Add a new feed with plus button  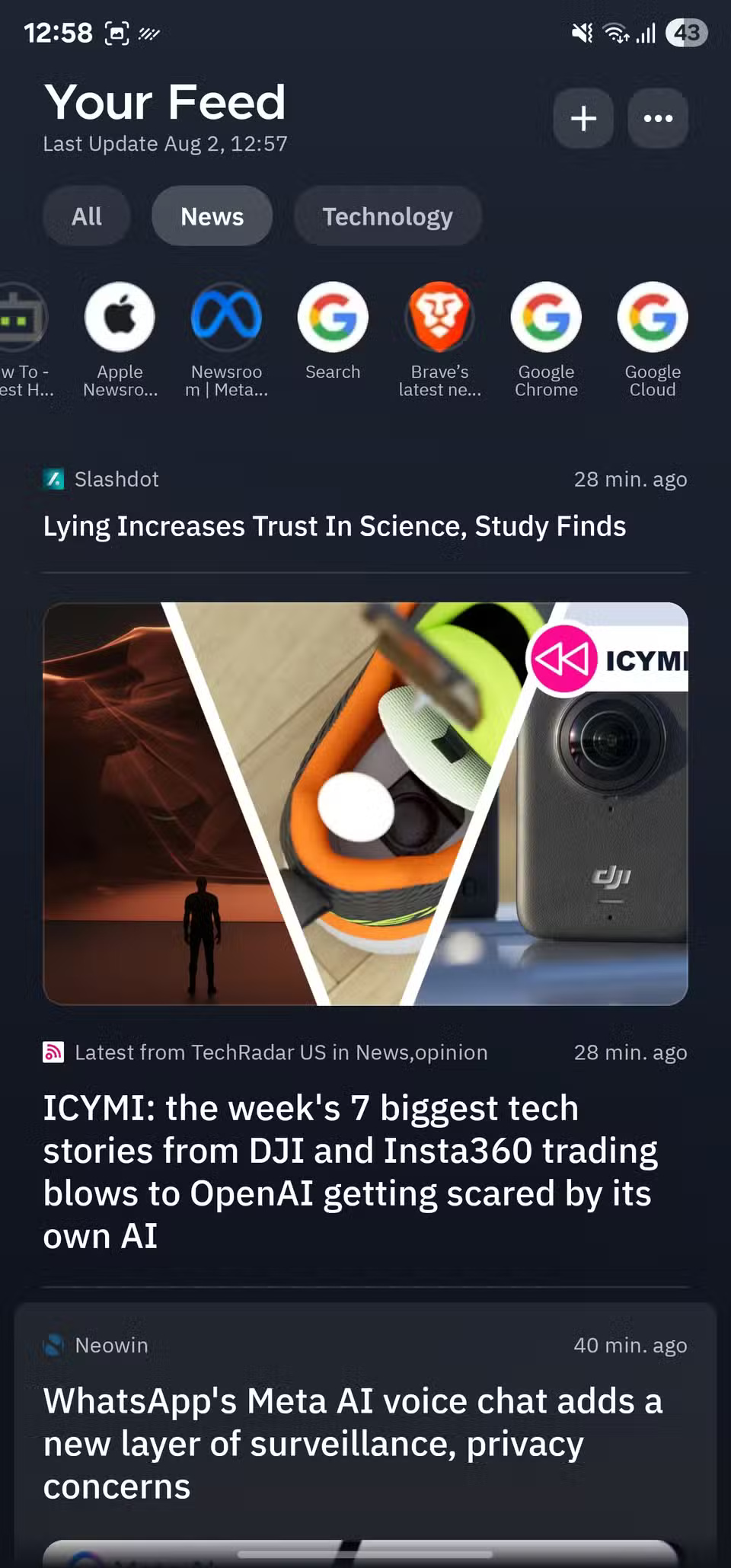coord(583,118)
